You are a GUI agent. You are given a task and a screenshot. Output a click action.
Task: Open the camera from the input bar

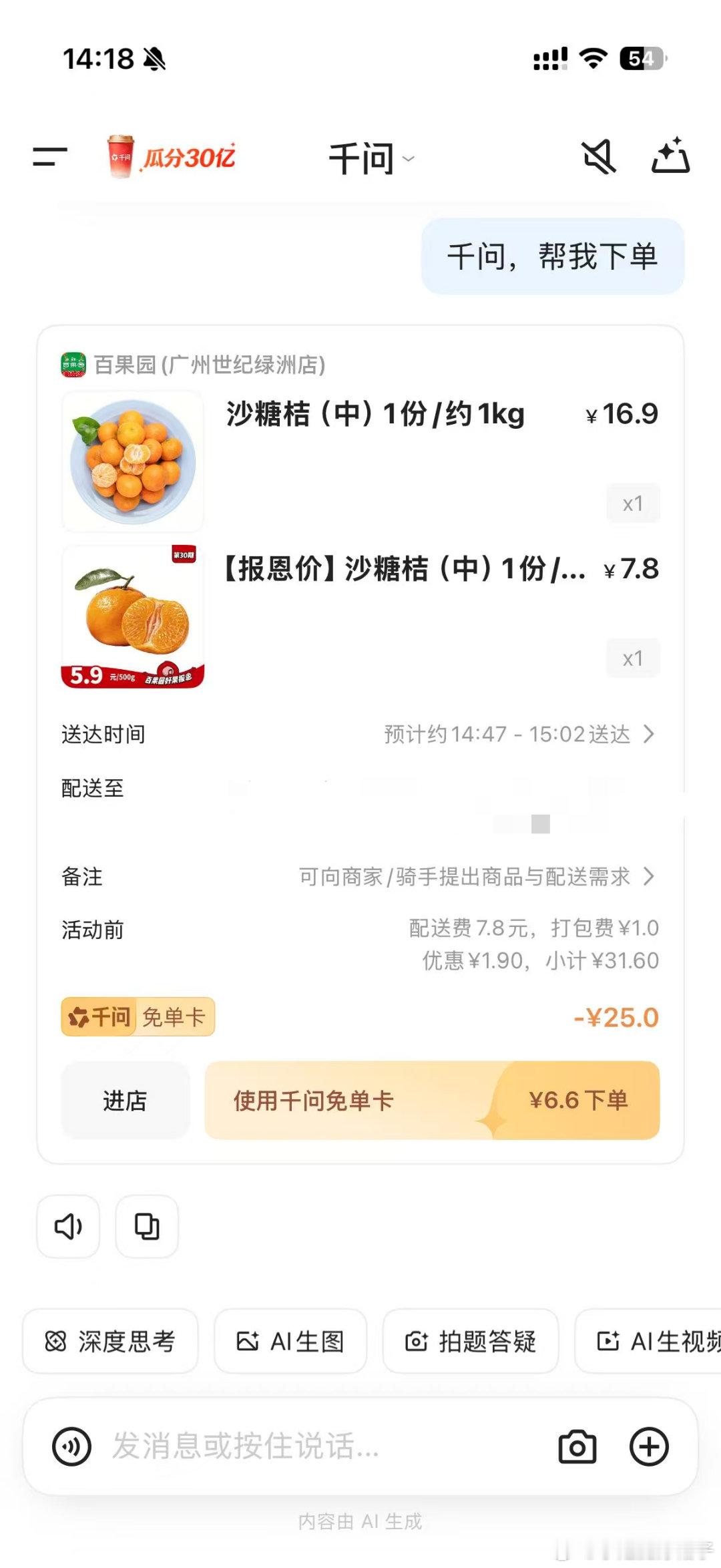577,1446
